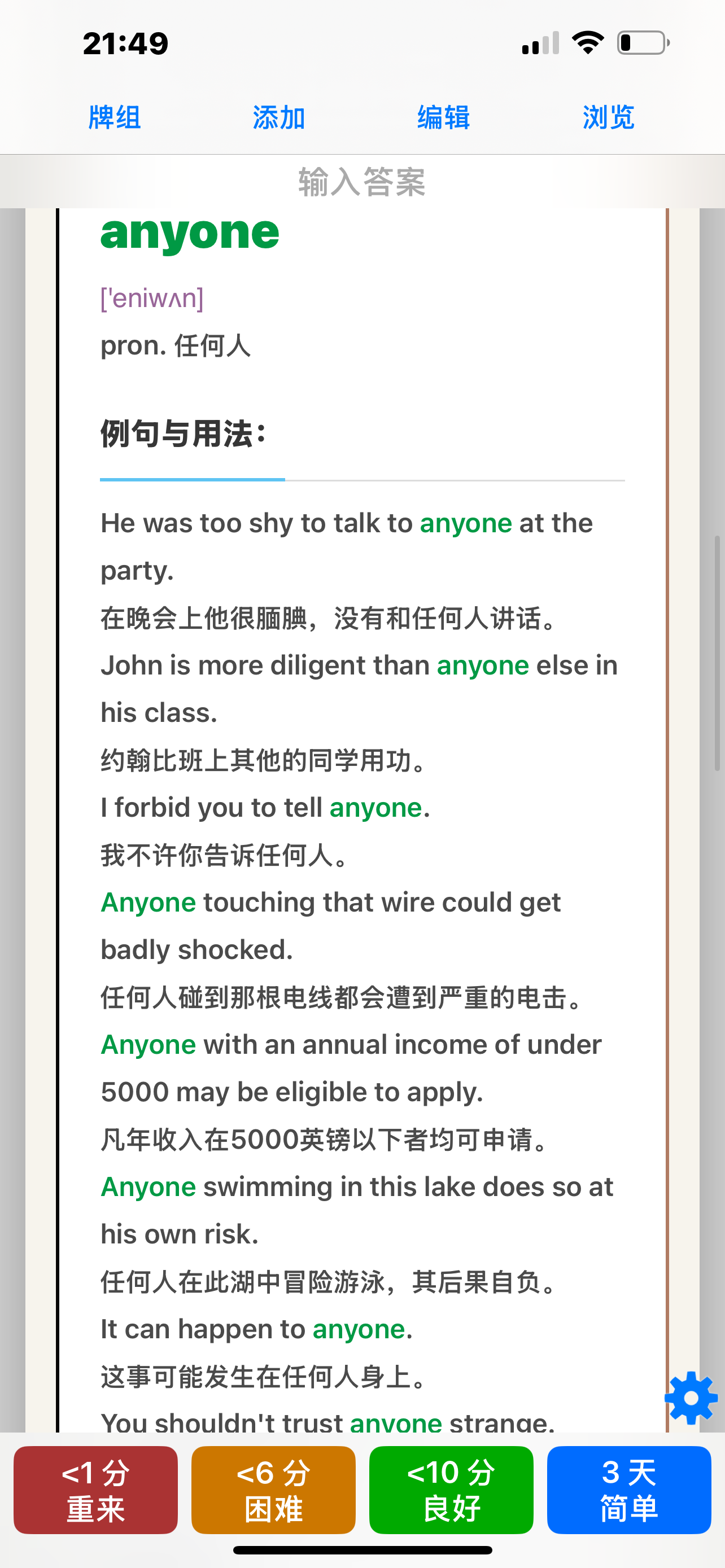Image resolution: width=725 pixels, height=1568 pixels.
Task: Open the 牌组 deck list
Action: coord(115,117)
